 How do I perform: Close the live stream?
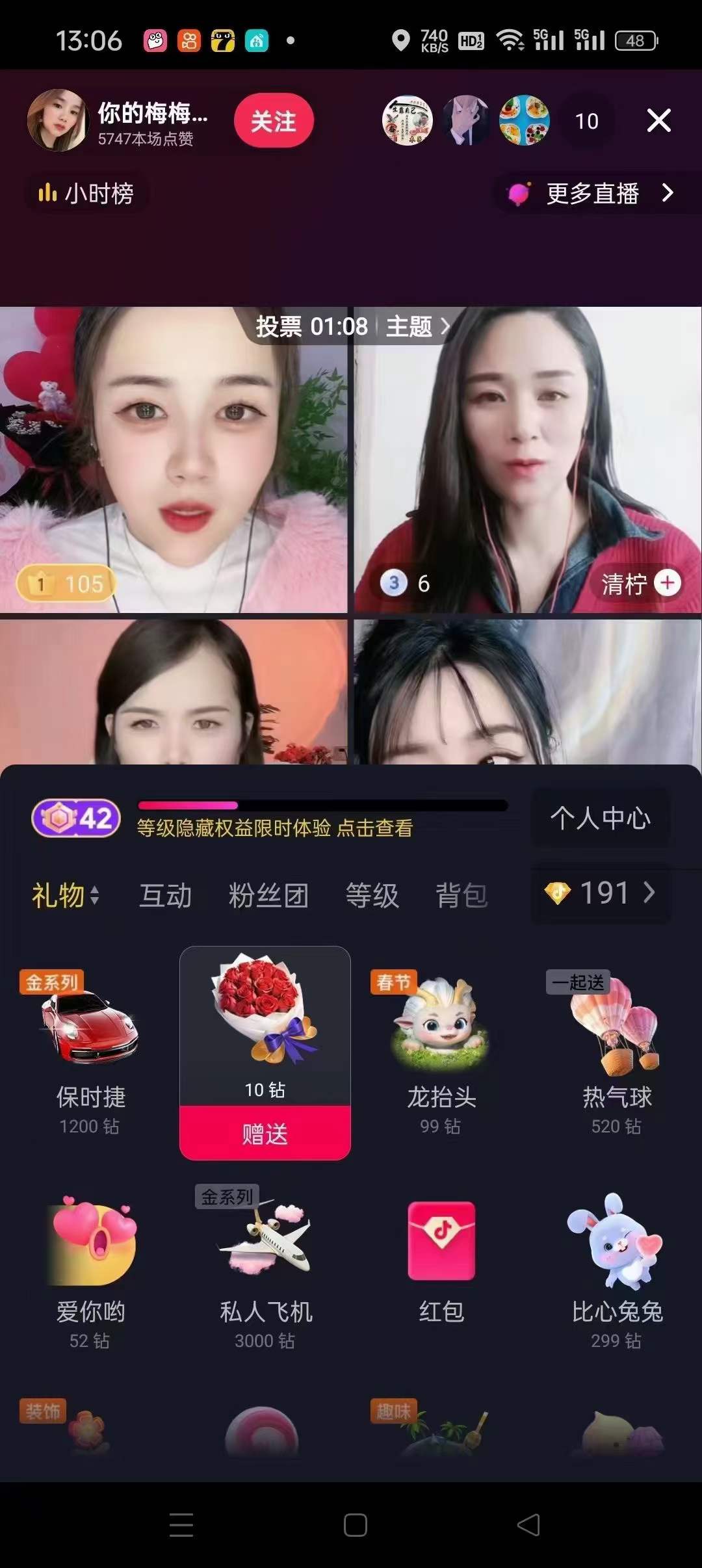658,121
